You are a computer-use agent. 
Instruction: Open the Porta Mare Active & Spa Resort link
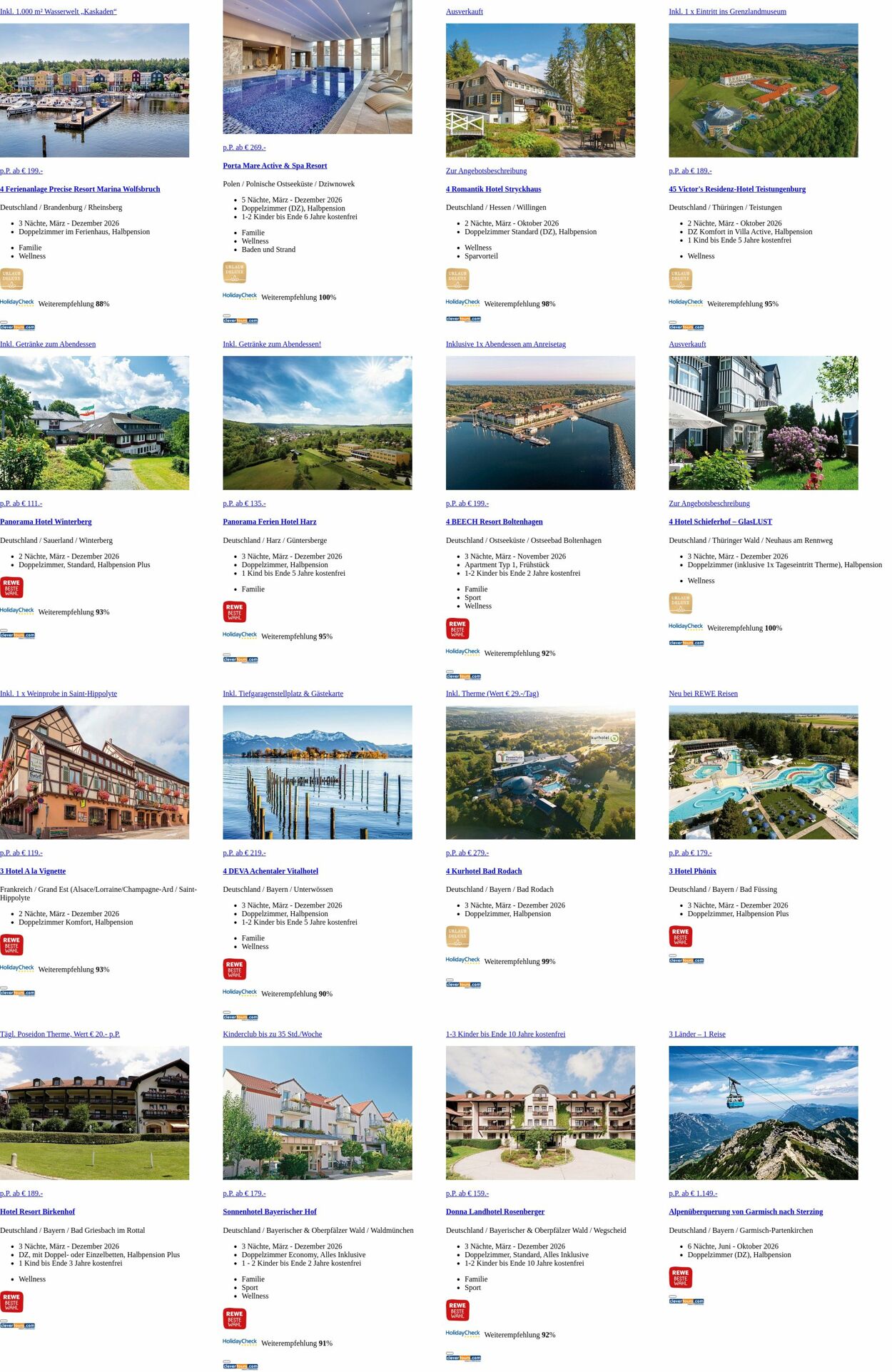point(275,166)
